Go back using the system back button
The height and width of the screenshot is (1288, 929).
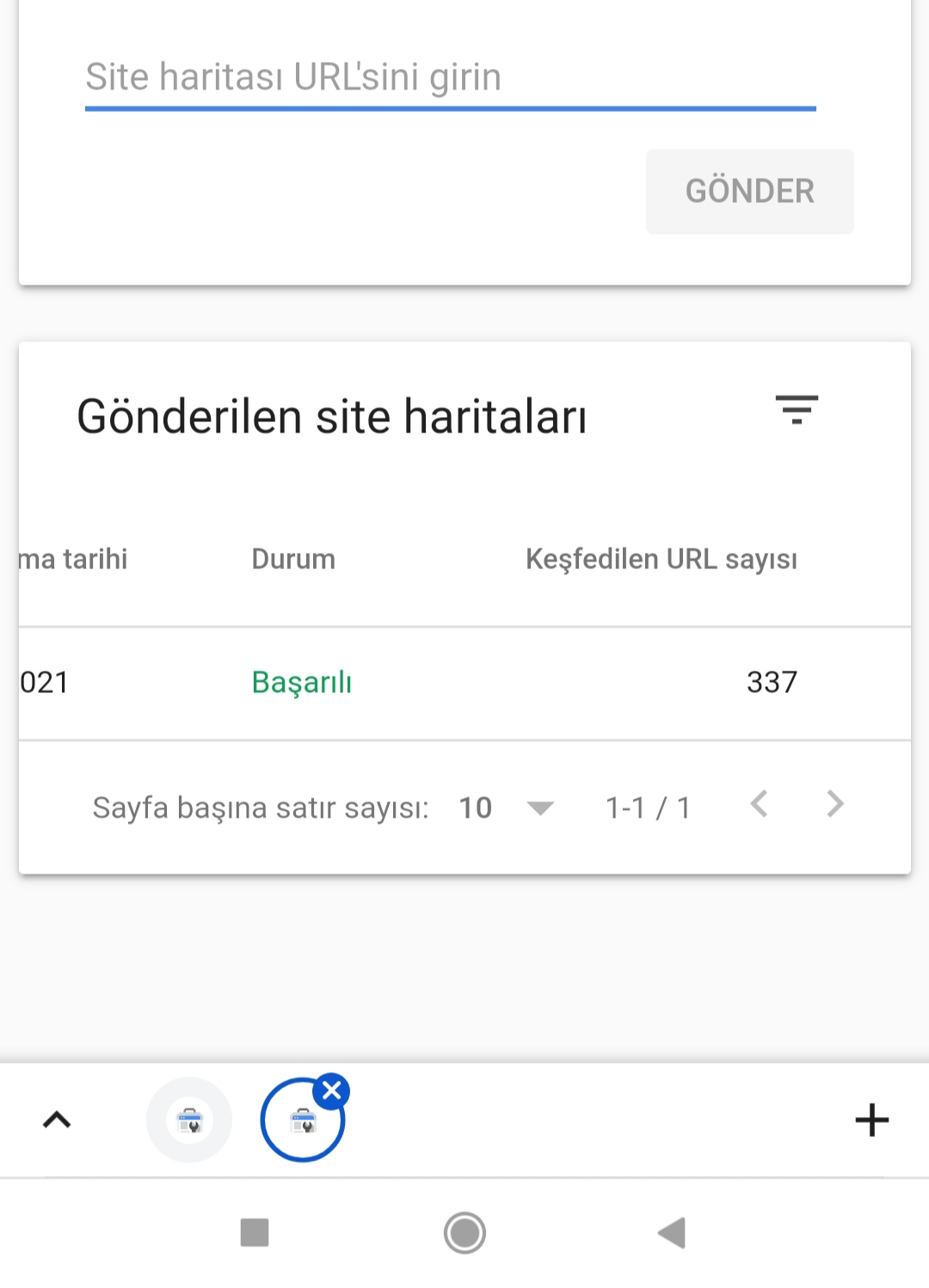click(x=672, y=1232)
